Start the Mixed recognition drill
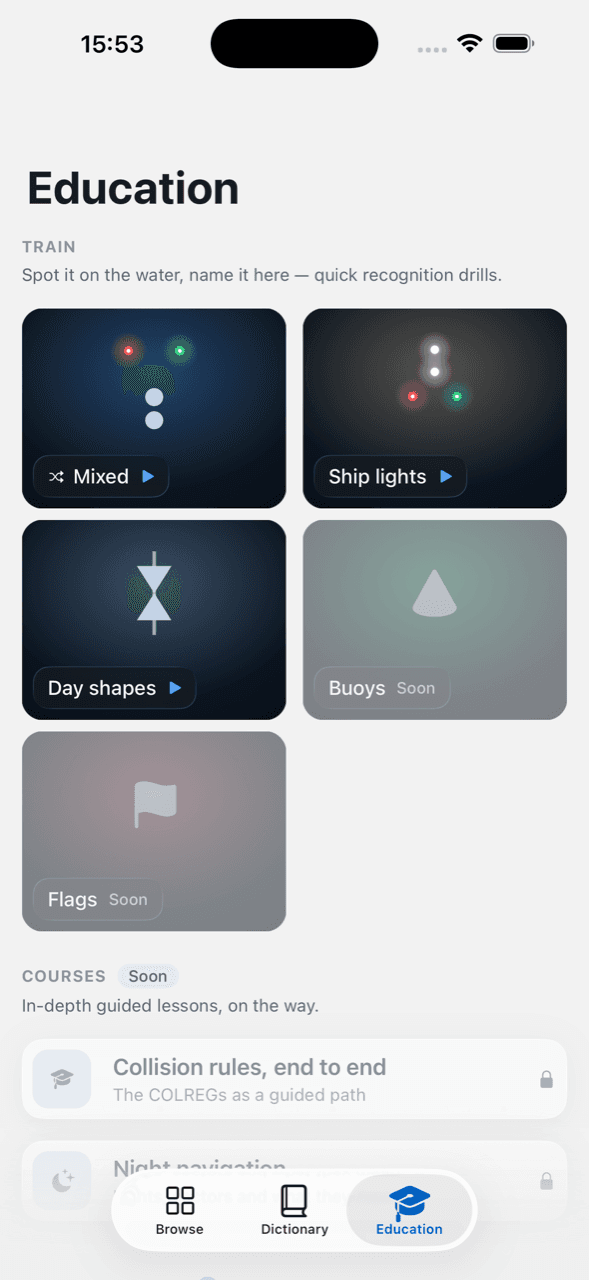 click(154, 408)
